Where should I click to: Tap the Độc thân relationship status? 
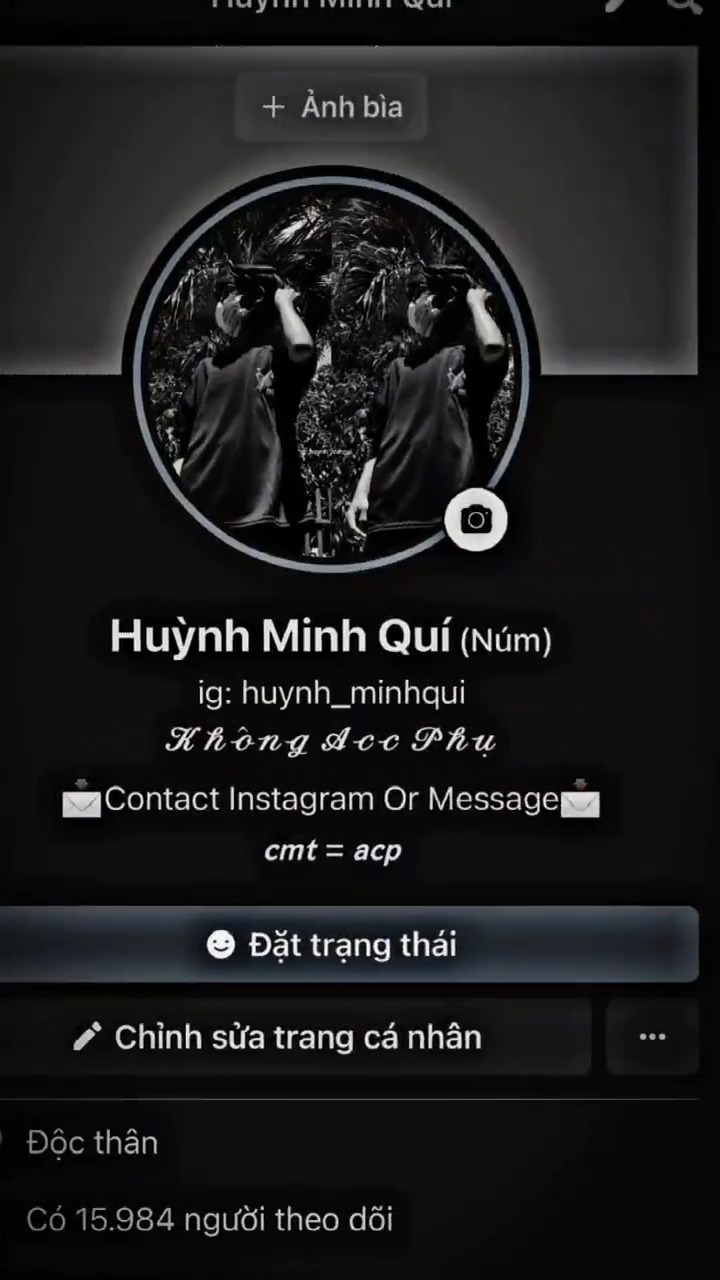[92, 1142]
